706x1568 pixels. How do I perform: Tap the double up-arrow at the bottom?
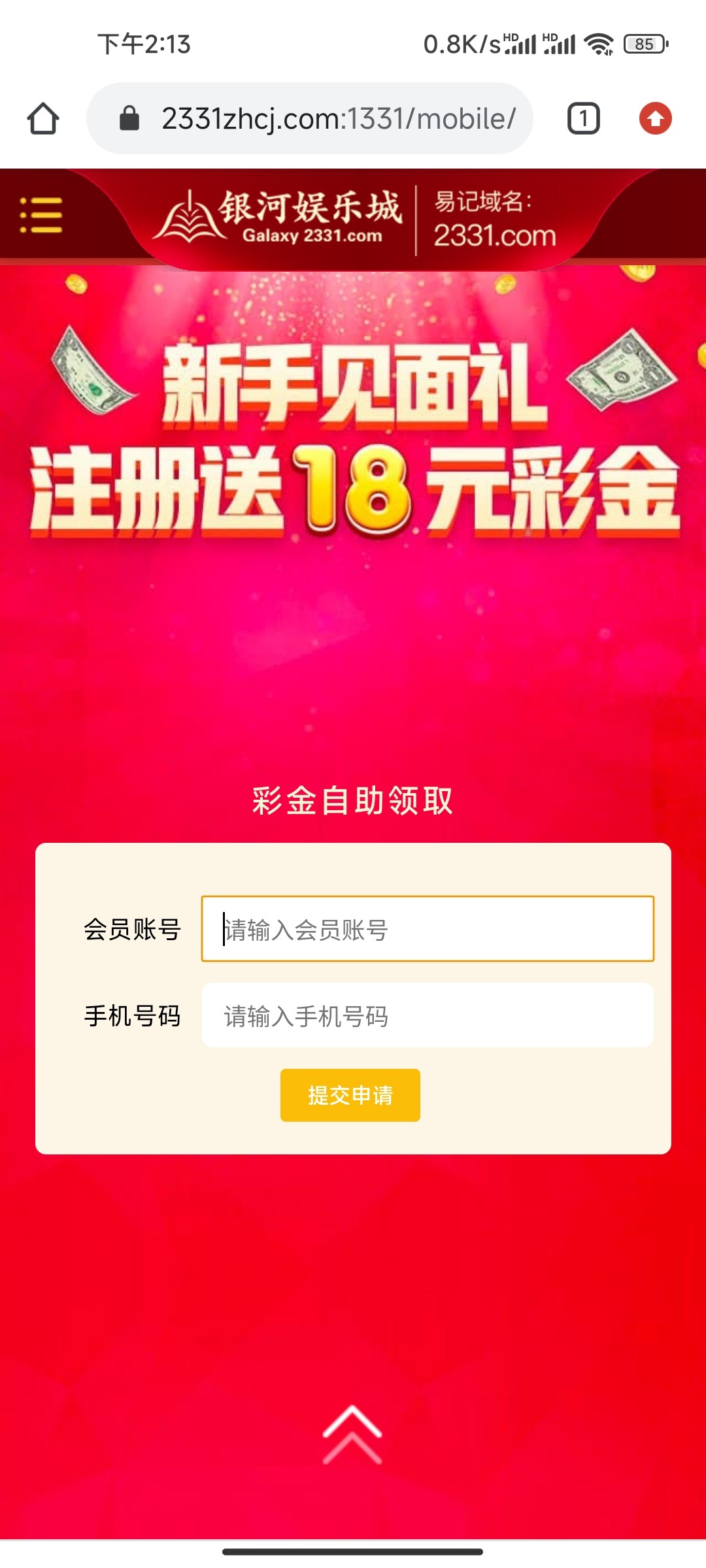(x=352, y=1434)
